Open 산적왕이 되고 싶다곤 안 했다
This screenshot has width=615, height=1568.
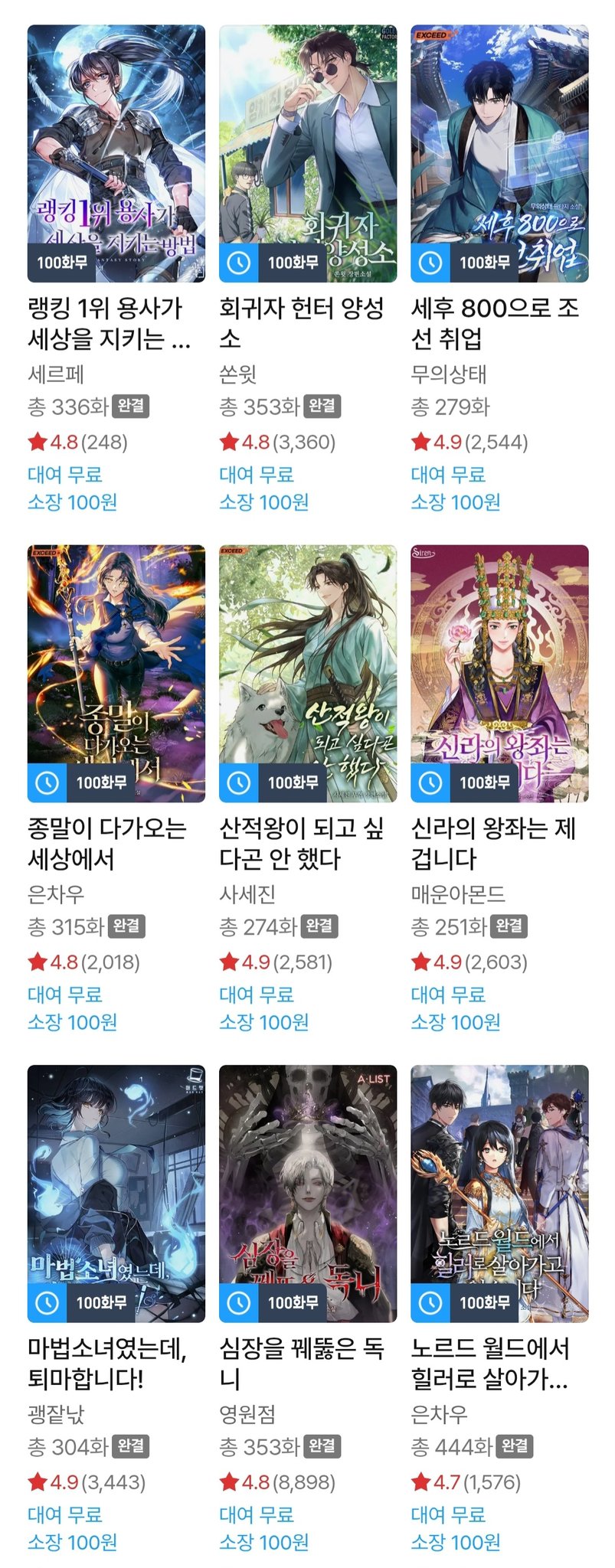[x=308, y=673]
